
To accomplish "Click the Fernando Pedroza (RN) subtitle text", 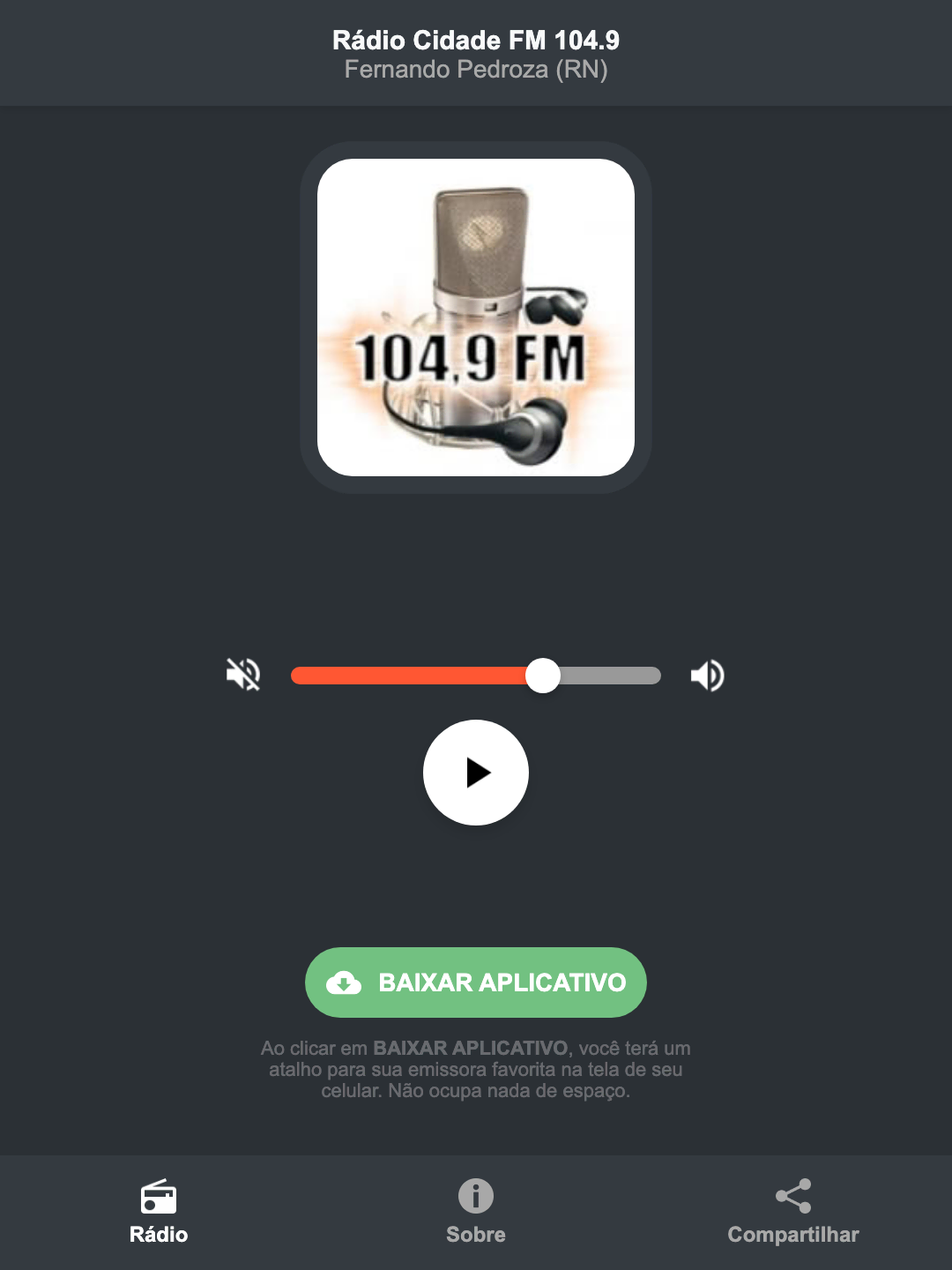I will tap(475, 70).
